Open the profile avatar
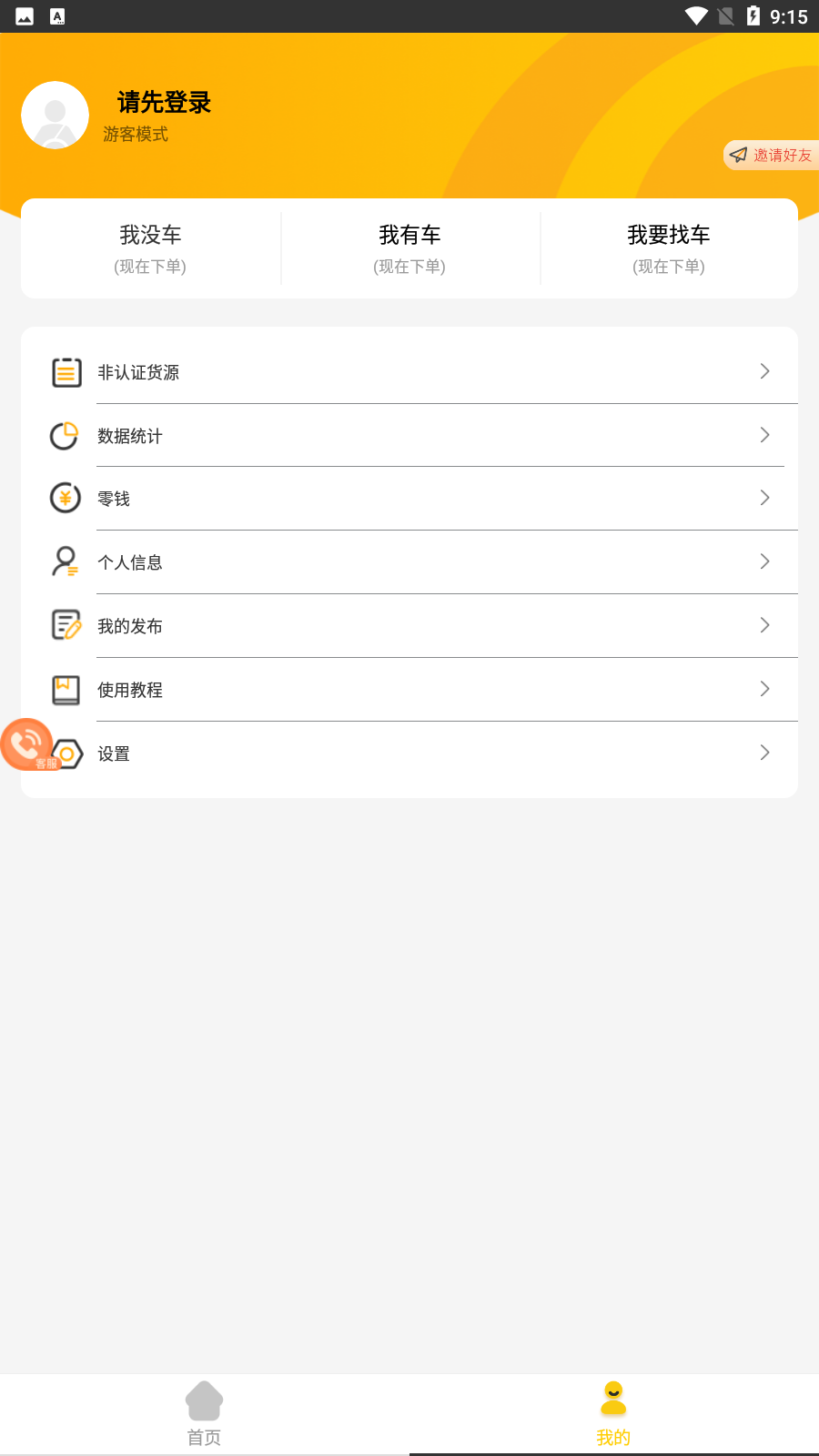Image resolution: width=819 pixels, height=1456 pixels. (x=55, y=116)
